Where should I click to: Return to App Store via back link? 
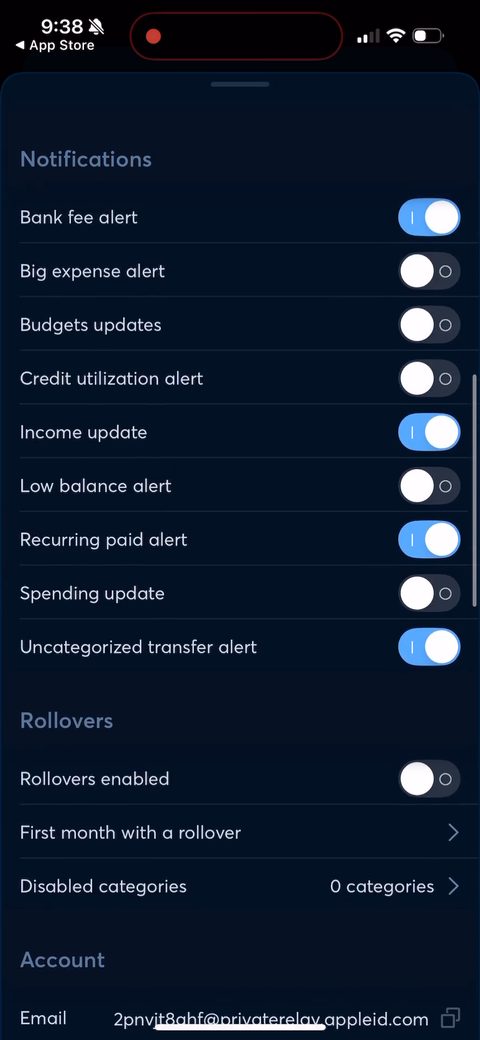coord(55,46)
